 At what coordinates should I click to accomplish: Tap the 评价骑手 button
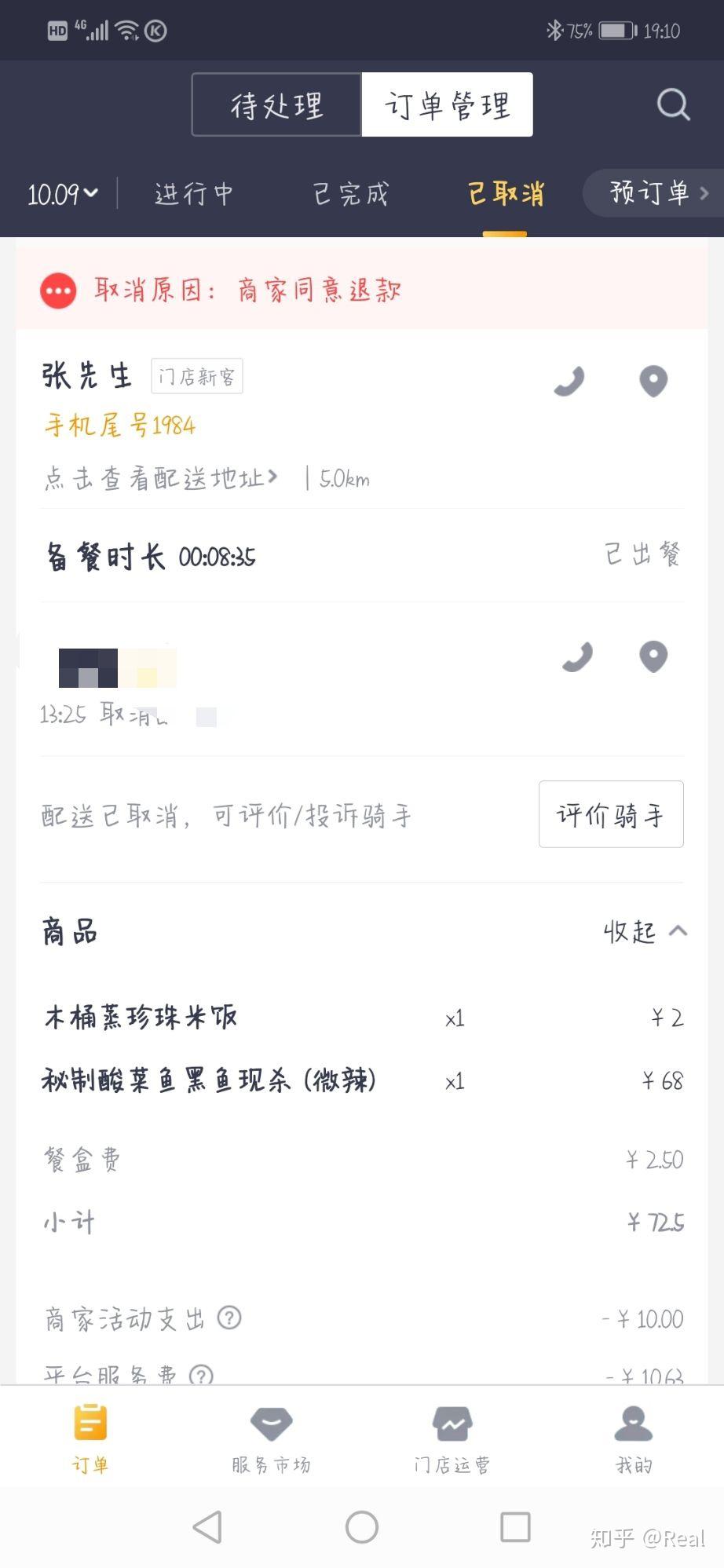(610, 814)
